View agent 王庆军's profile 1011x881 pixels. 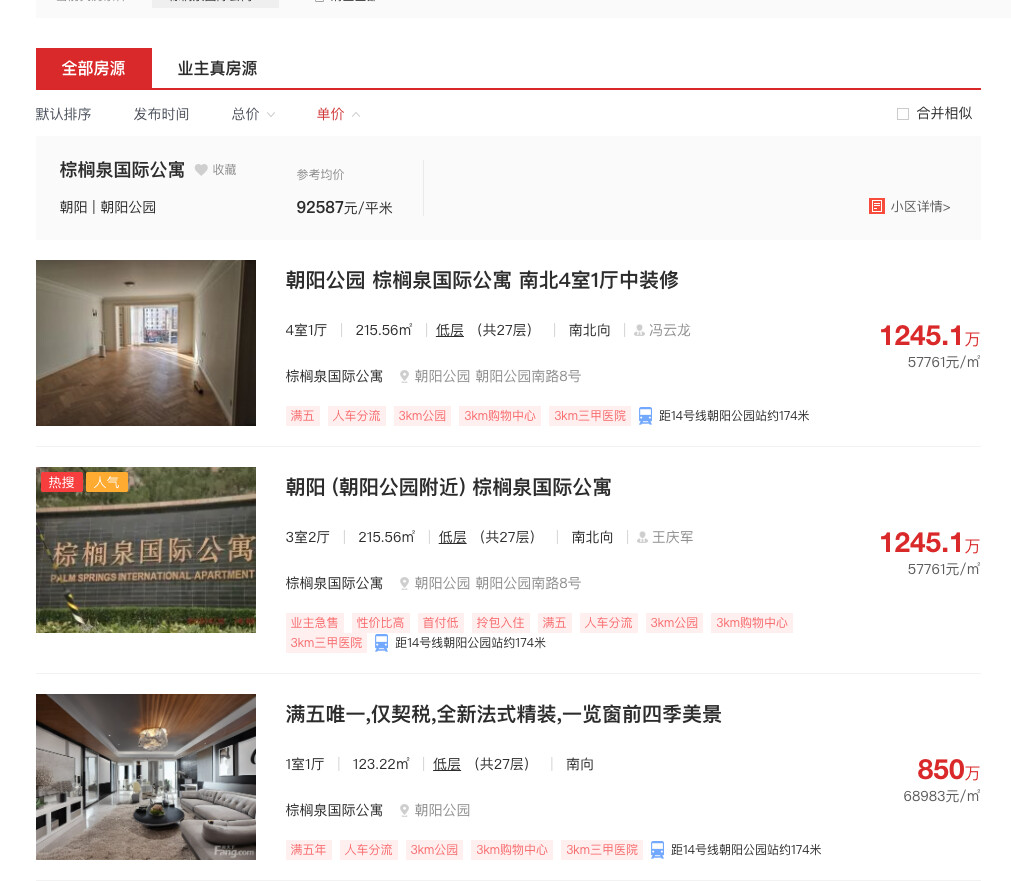(672, 537)
